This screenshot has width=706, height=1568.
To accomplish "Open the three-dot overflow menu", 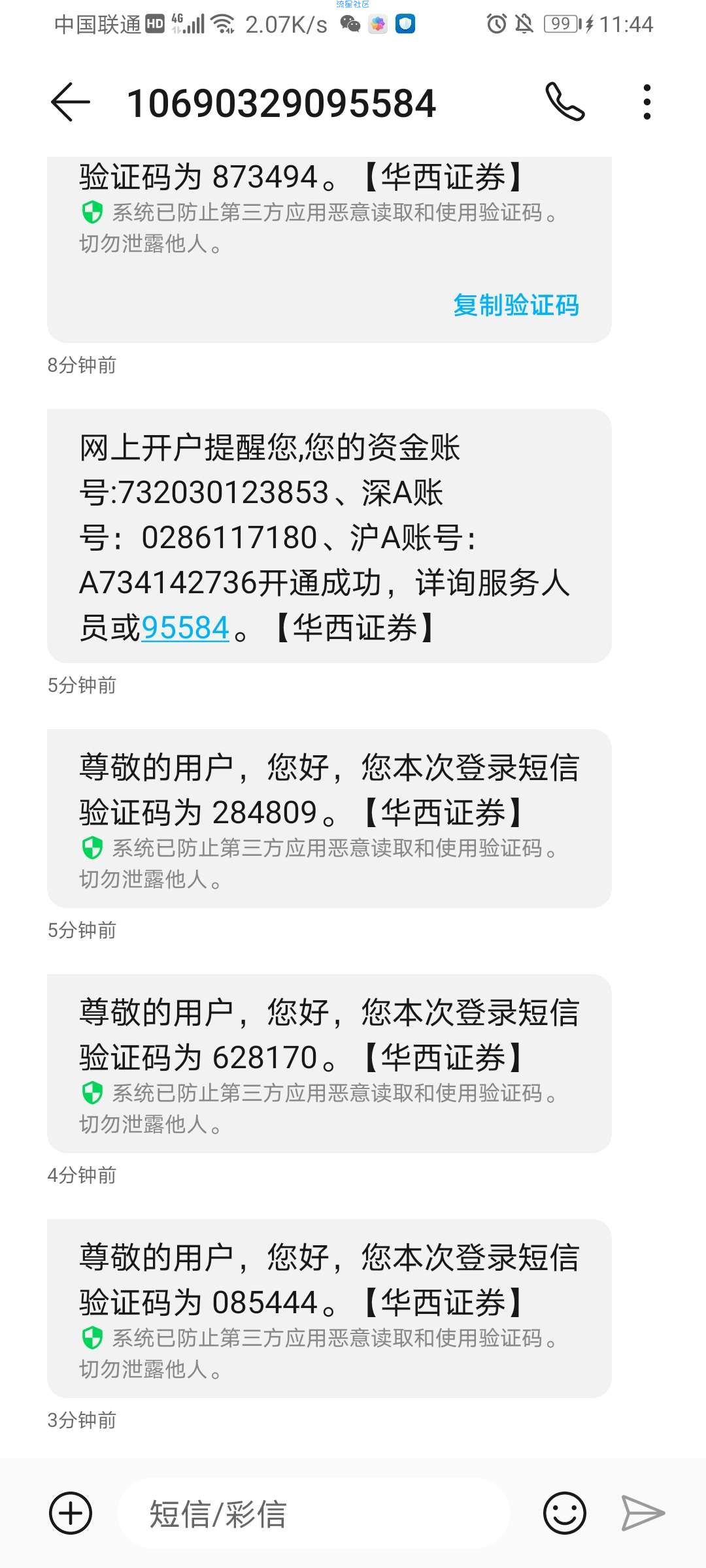I will point(647,102).
